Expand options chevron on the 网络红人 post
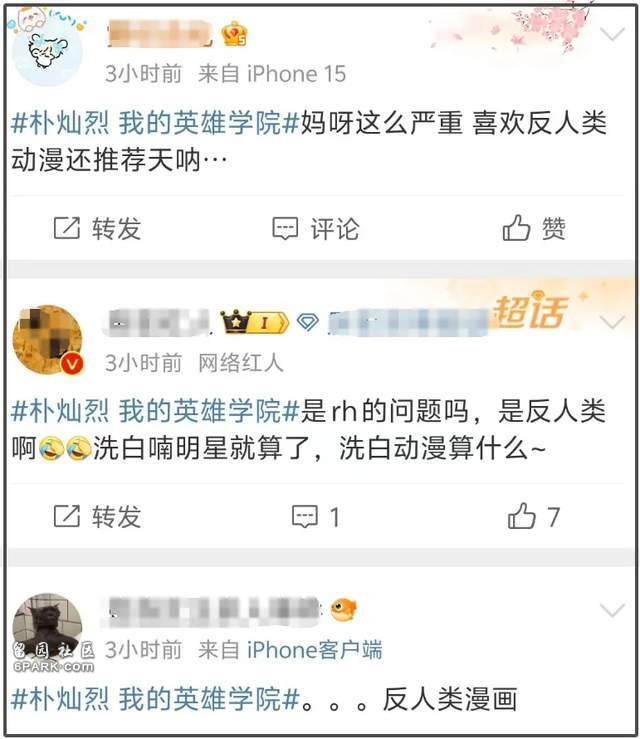This screenshot has width=640, height=739. (x=611, y=322)
